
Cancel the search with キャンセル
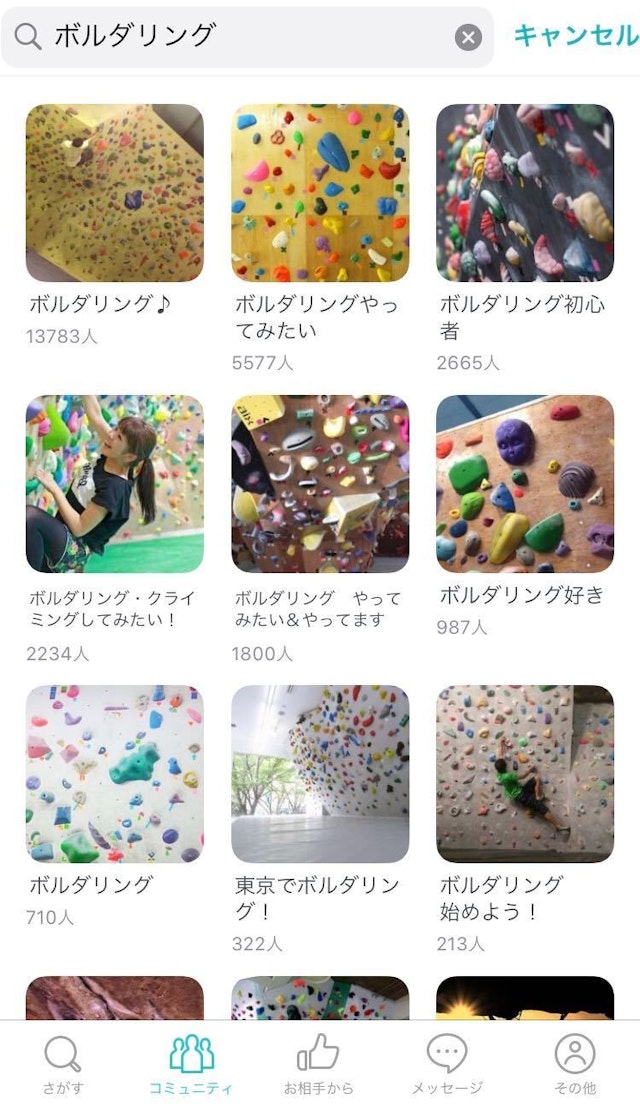575,36
